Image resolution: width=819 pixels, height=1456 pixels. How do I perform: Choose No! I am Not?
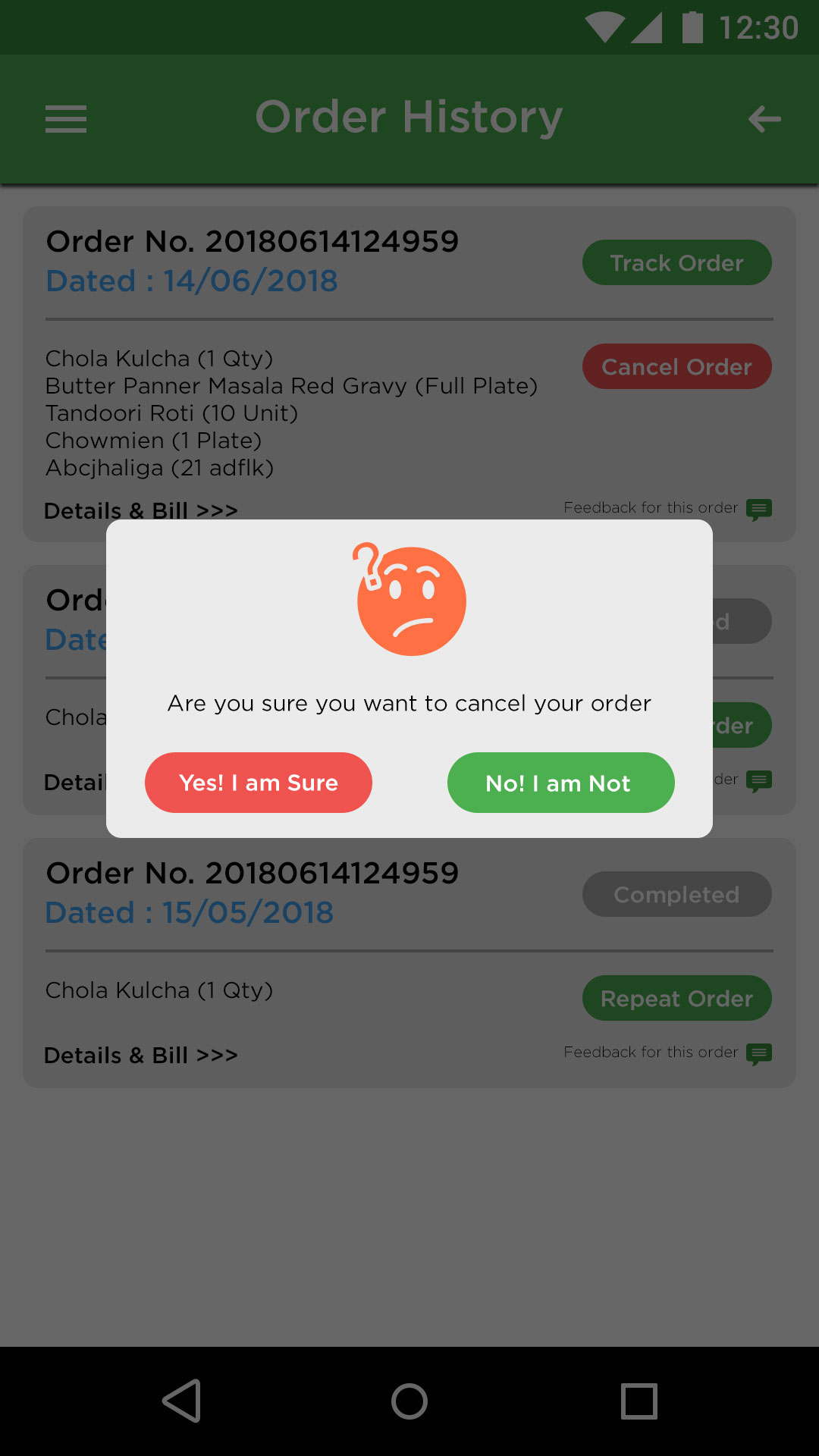tap(560, 783)
